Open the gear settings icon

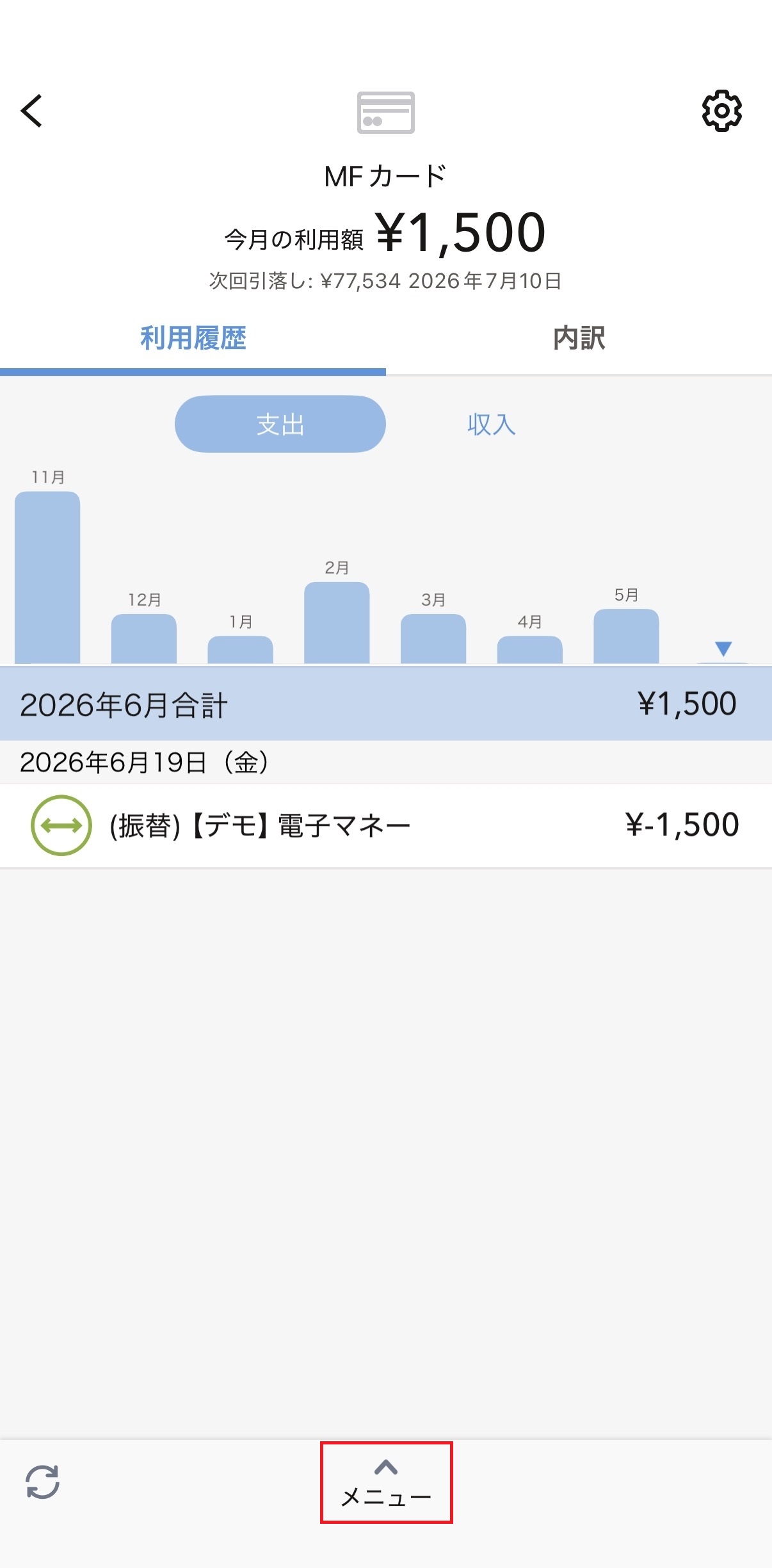(x=721, y=111)
